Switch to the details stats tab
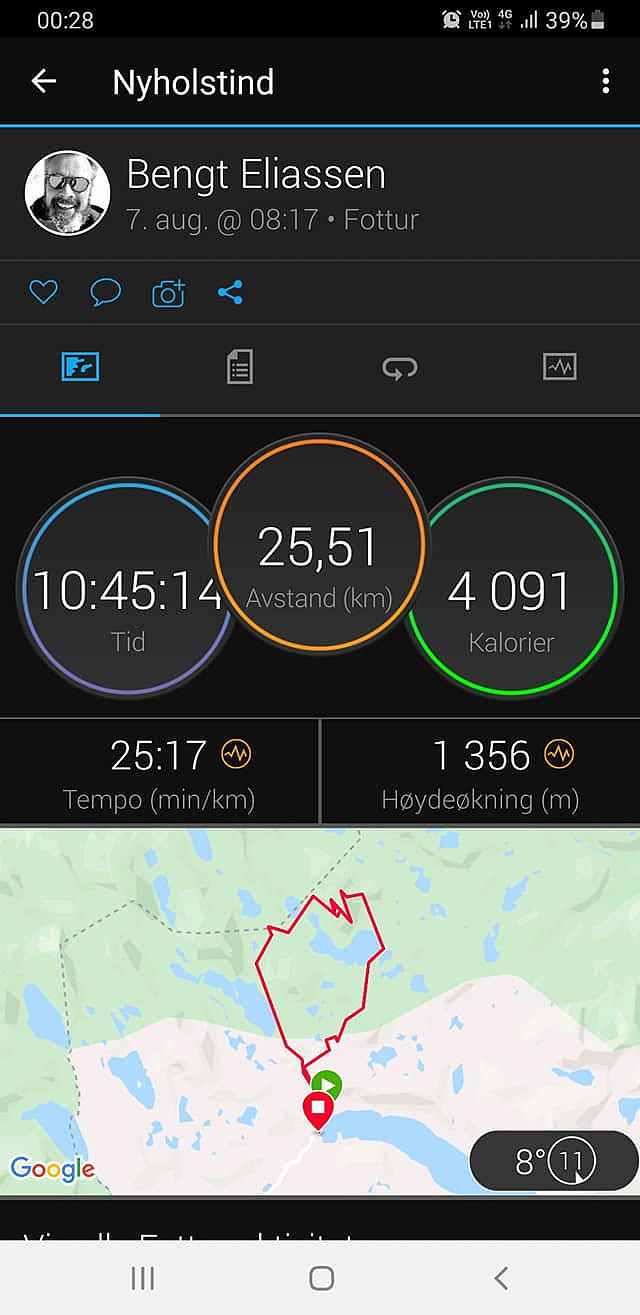The height and width of the screenshot is (1315, 640). click(240, 368)
